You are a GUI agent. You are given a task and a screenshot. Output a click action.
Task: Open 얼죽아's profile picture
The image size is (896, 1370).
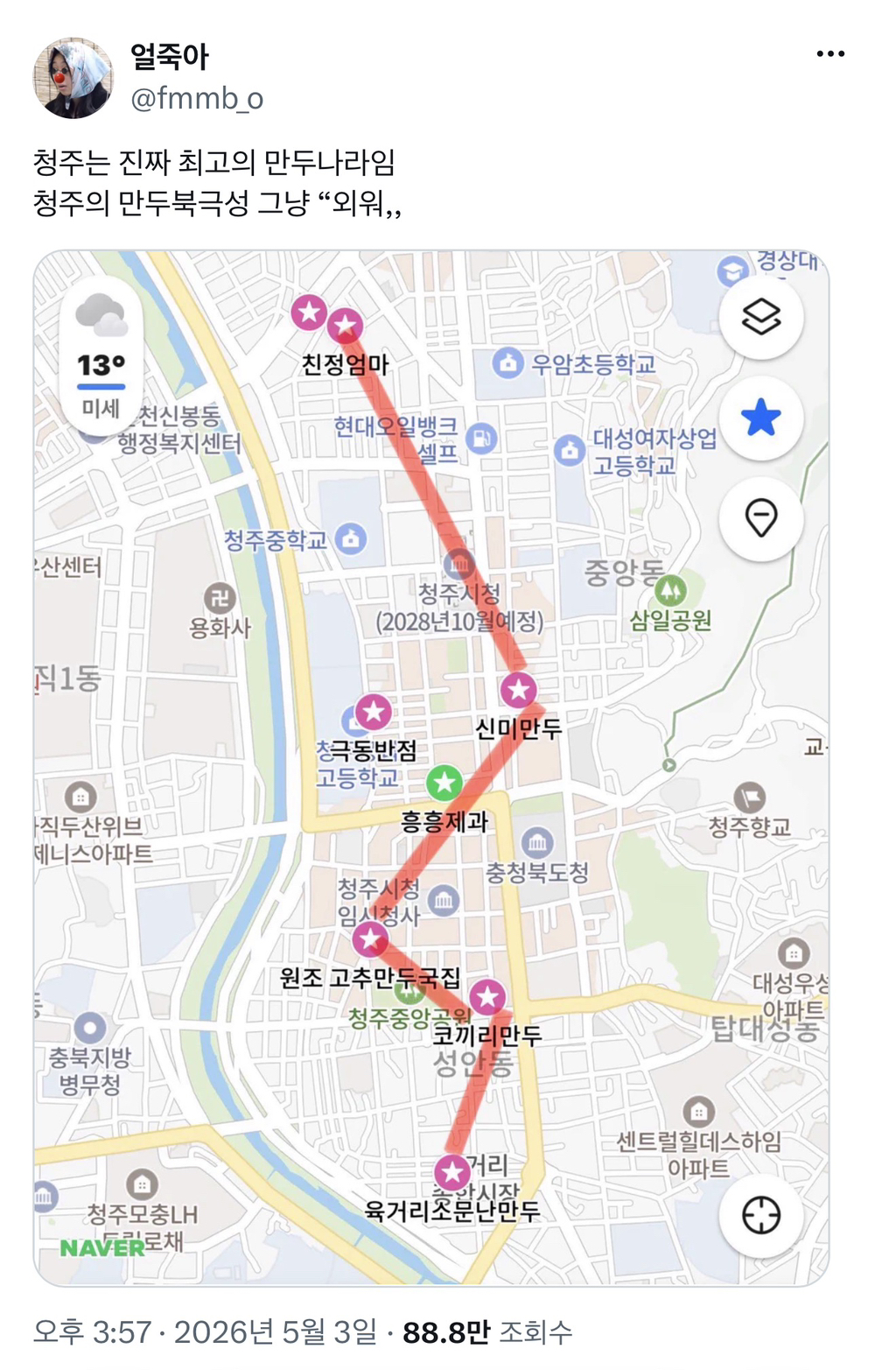[x=73, y=78]
